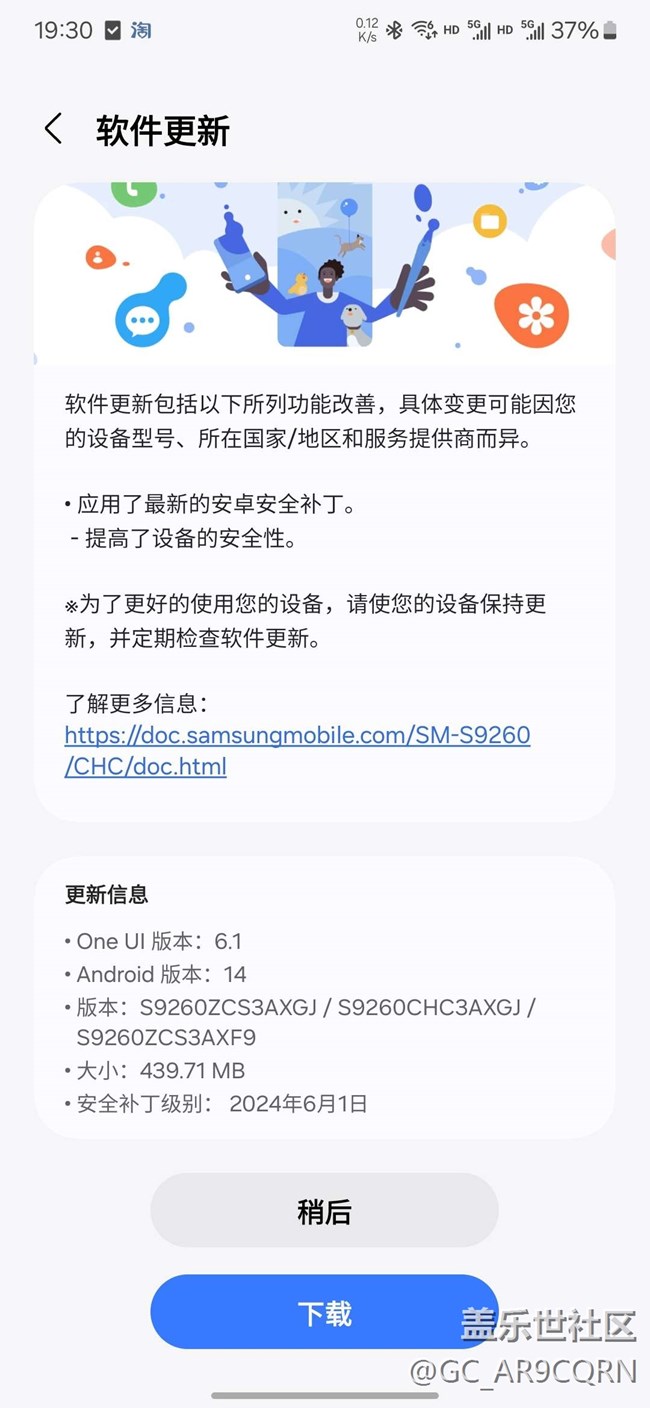Open the doc.samsungmobile.com SM-S9260 link

tap(297, 751)
